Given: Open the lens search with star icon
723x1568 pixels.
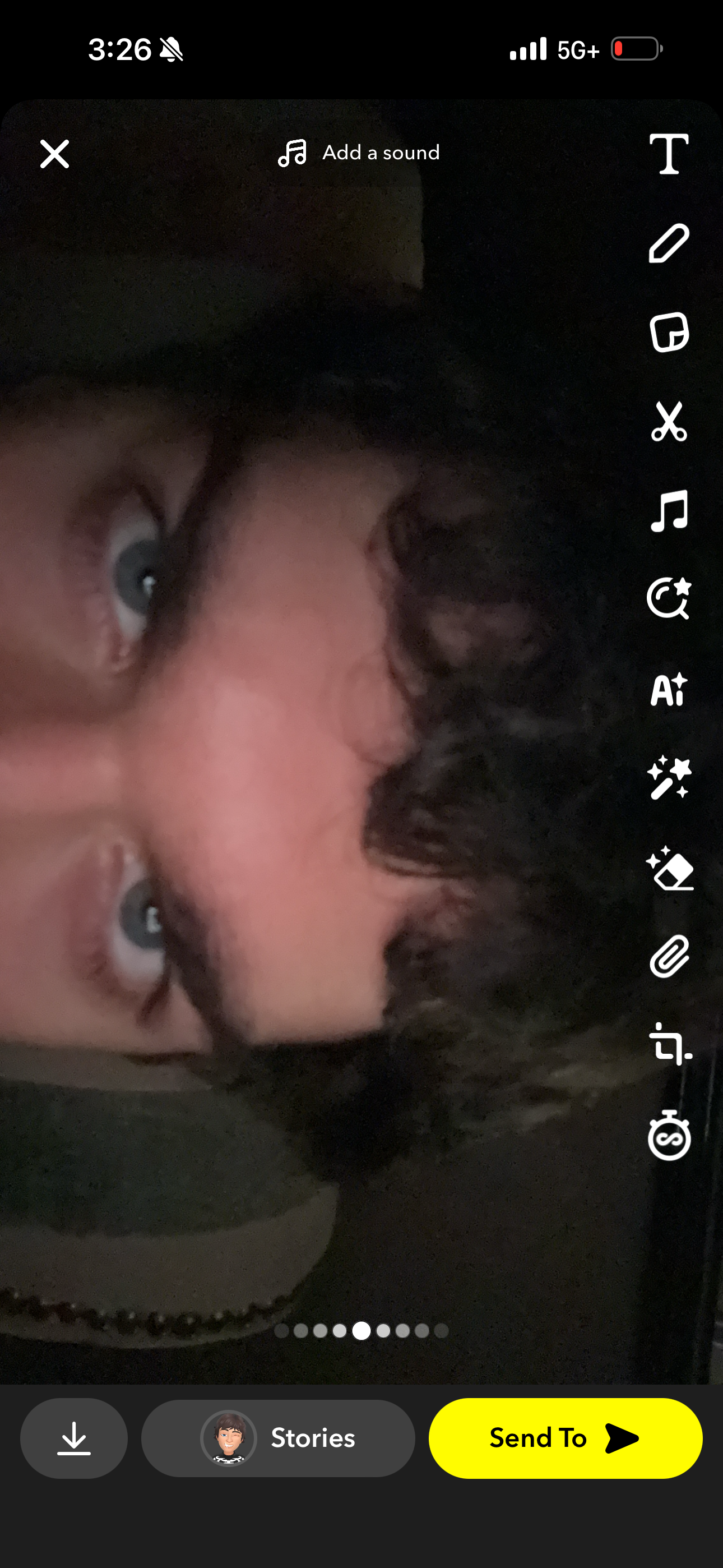Looking at the screenshot, I should coord(669,598).
